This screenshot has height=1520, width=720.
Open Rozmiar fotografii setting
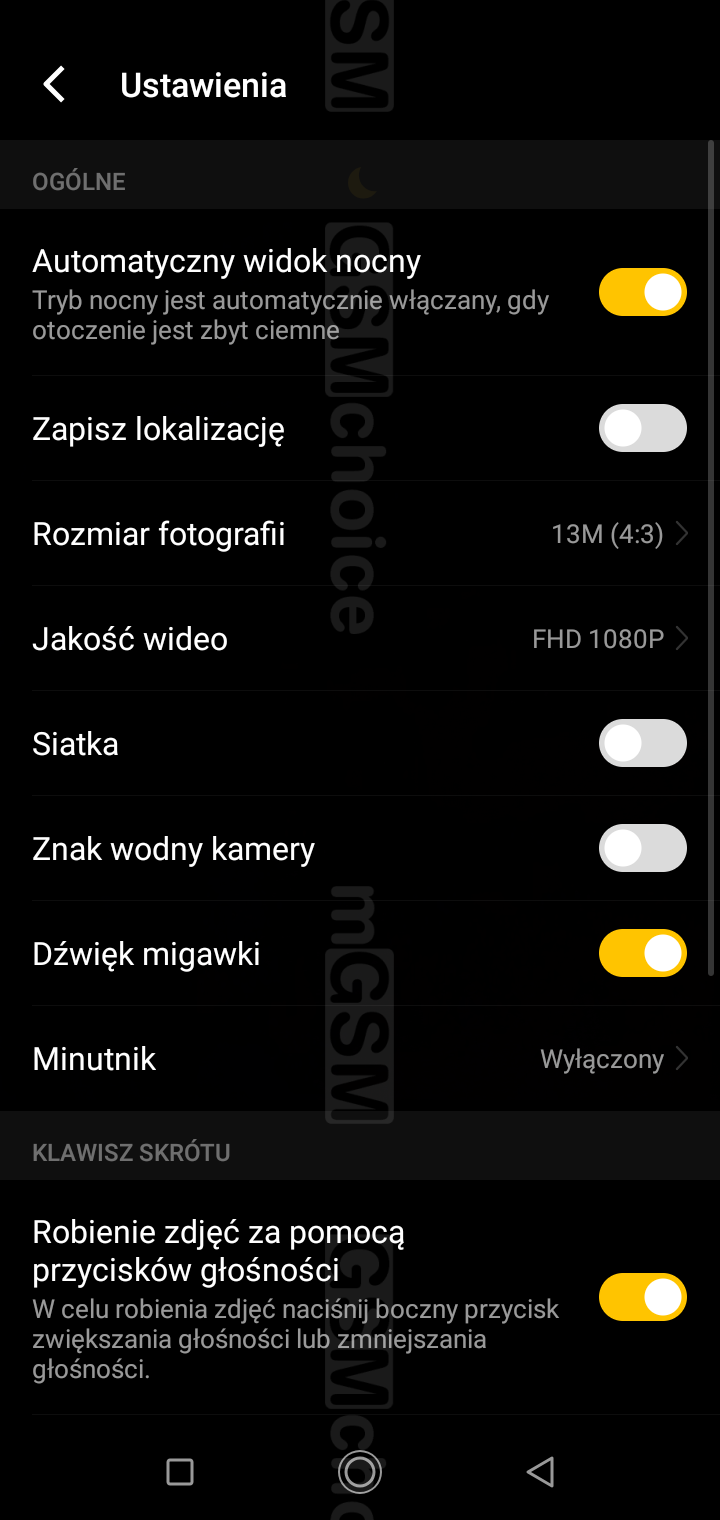coord(360,534)
